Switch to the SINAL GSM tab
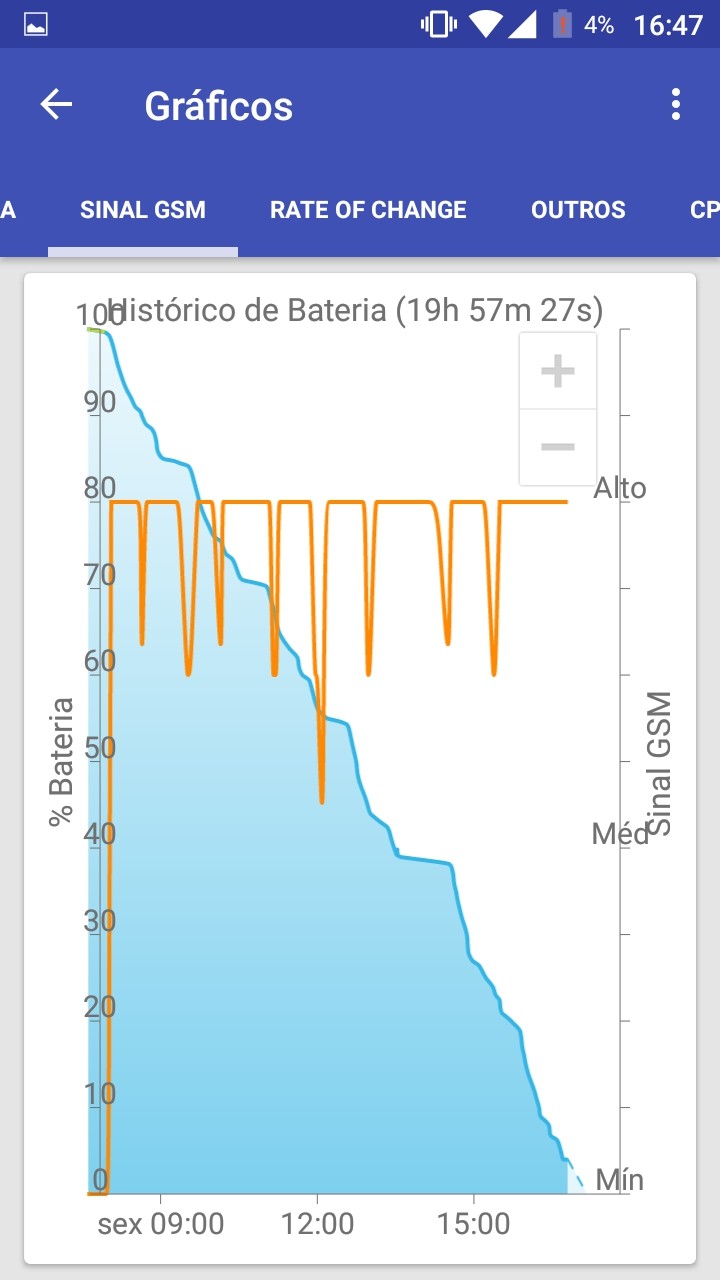The image size is (720, 1280). [x=143, y=210]
